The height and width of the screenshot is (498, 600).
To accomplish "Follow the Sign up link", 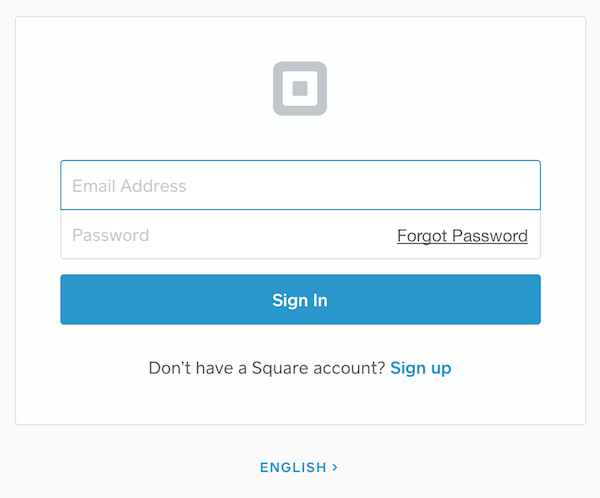I will [x=420, y=368].
